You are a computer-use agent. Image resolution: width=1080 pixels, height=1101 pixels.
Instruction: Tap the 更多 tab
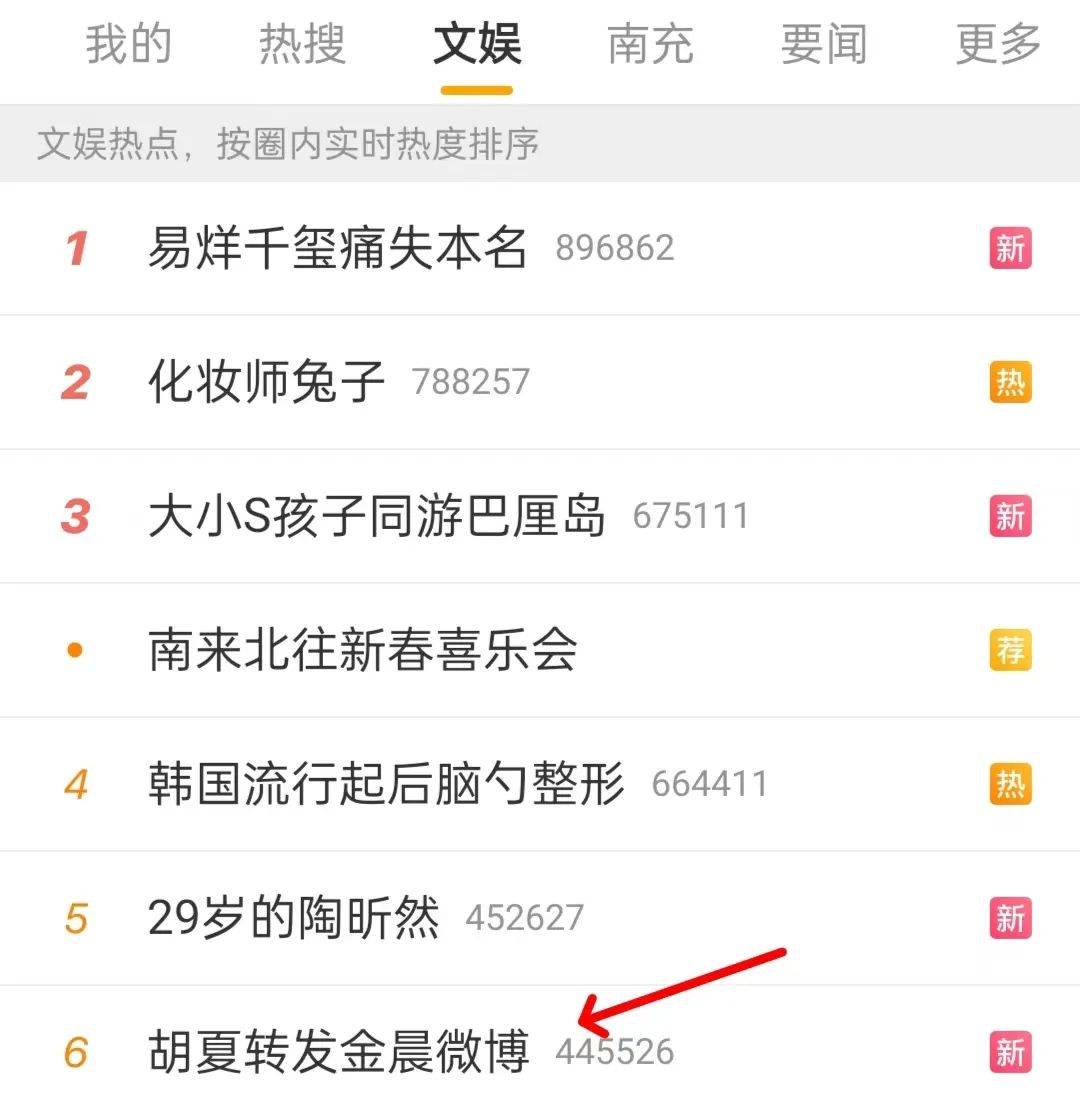point(998,45)
